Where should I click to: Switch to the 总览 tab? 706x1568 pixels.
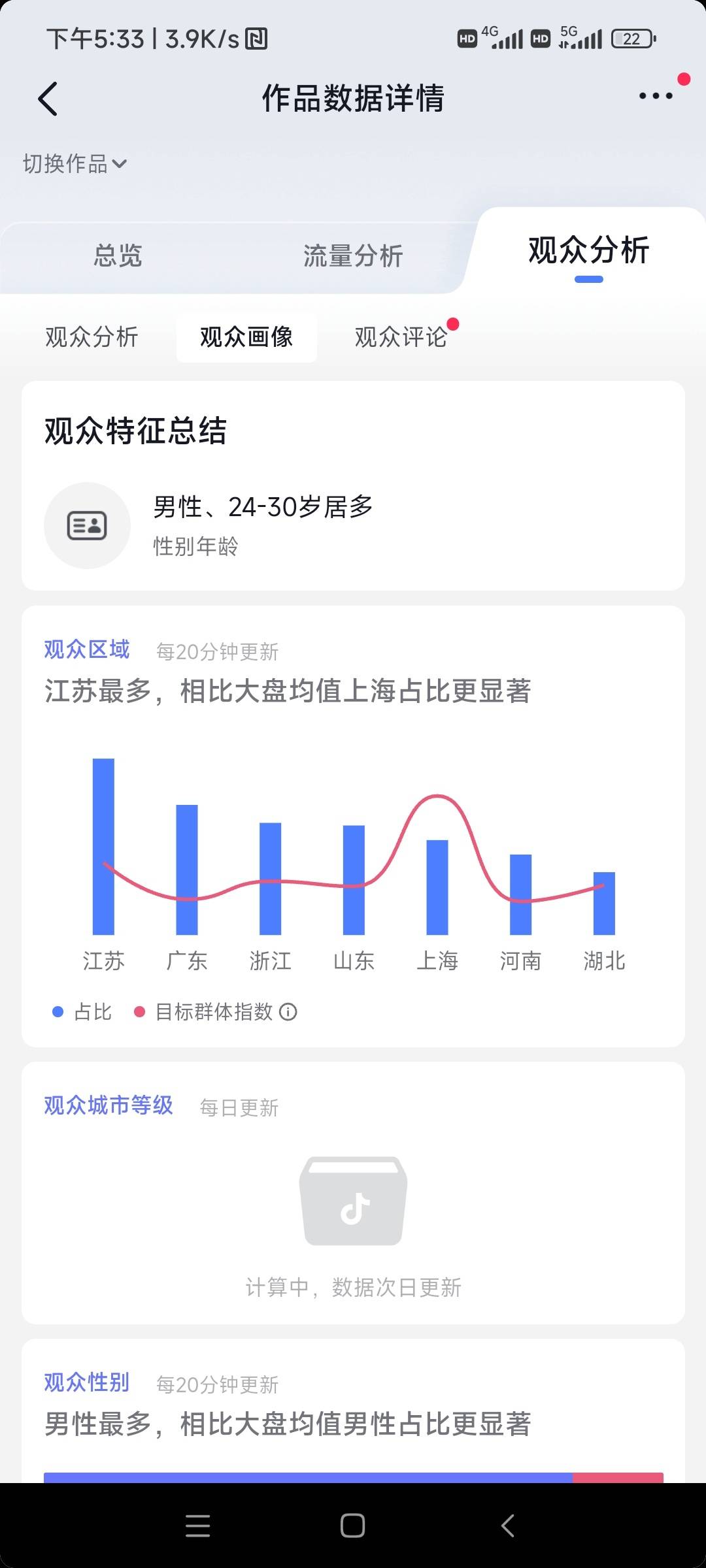(118, 255)
